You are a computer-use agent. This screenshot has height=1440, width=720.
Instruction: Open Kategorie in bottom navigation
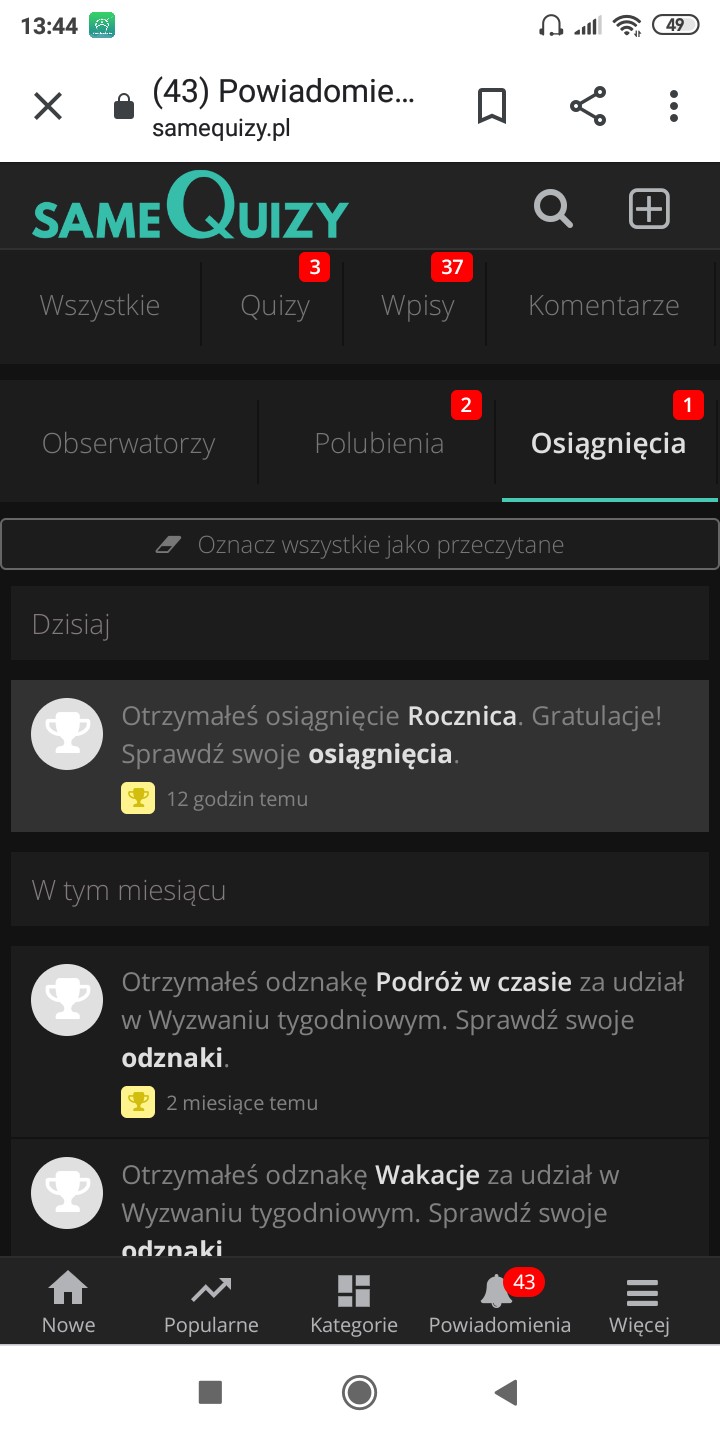(x=354, y=1303)
